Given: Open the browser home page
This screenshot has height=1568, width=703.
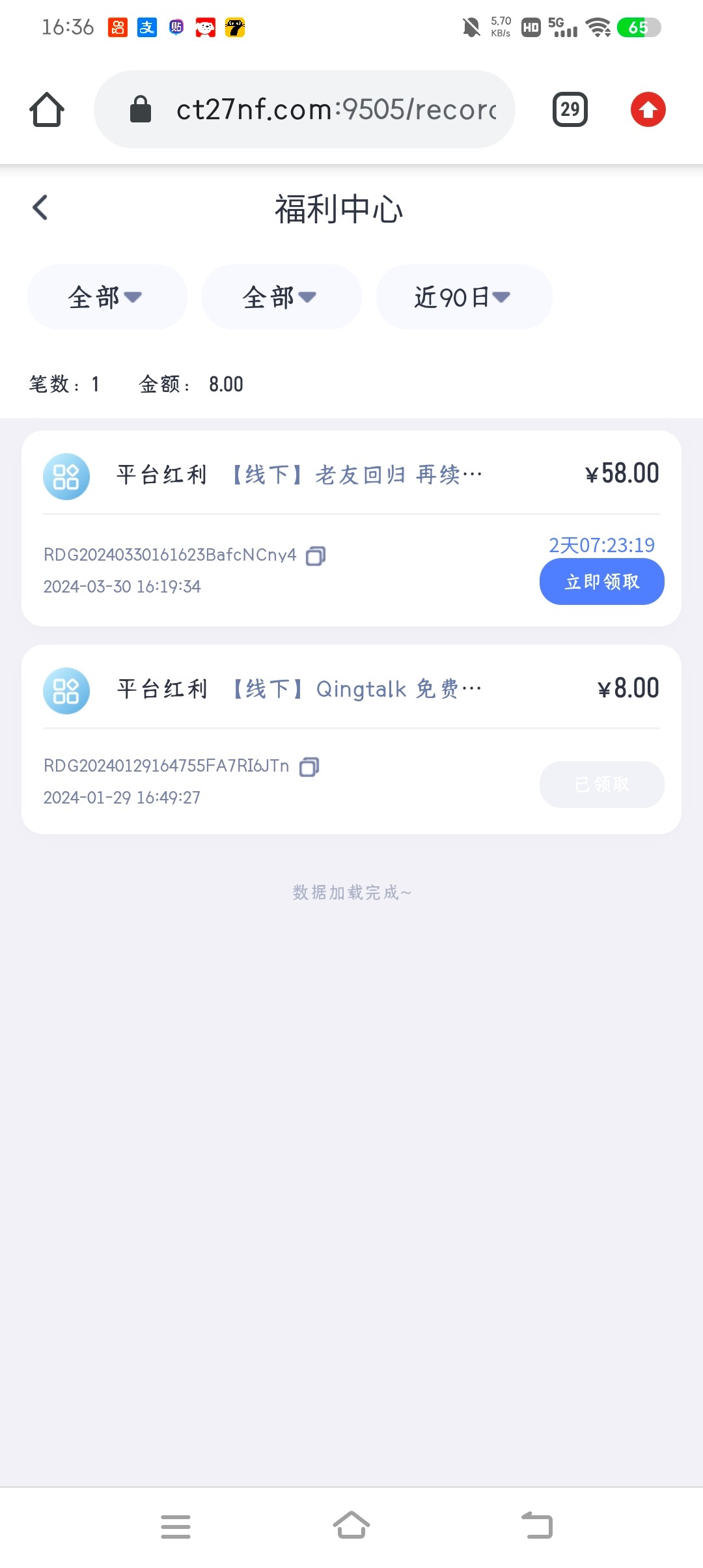Looking at the screenshot, I should [x=47, y=109].
